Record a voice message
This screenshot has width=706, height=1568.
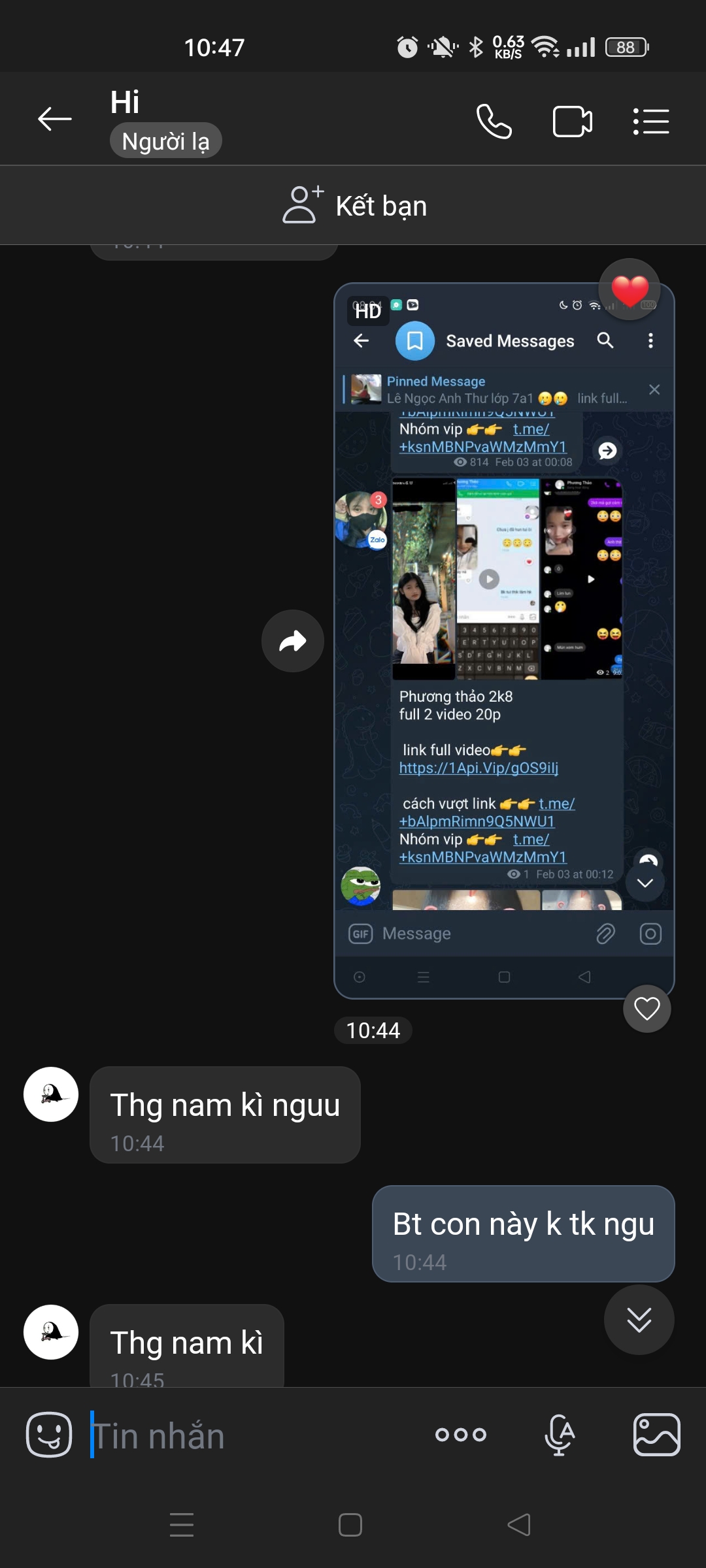click(x=560, y=1435)
